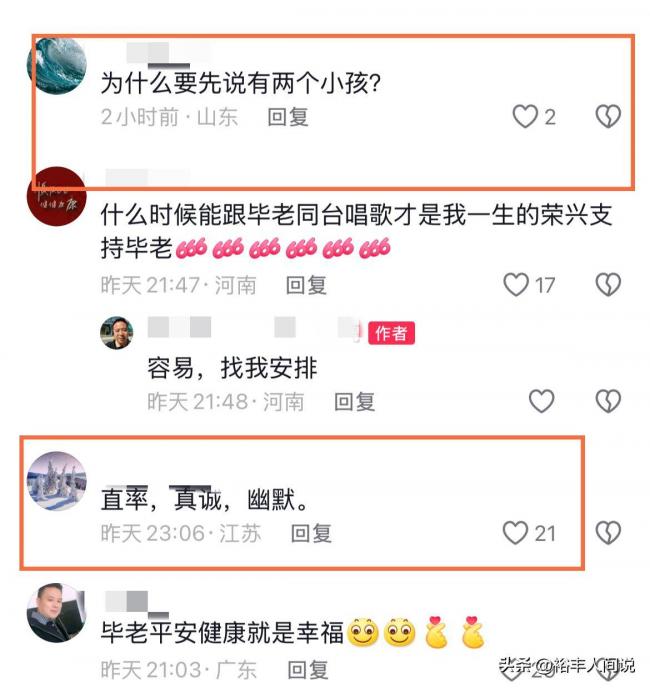The image size is (650, 688).
Task: Like the comment about singing with 毕老
Action: coord(516,285)
